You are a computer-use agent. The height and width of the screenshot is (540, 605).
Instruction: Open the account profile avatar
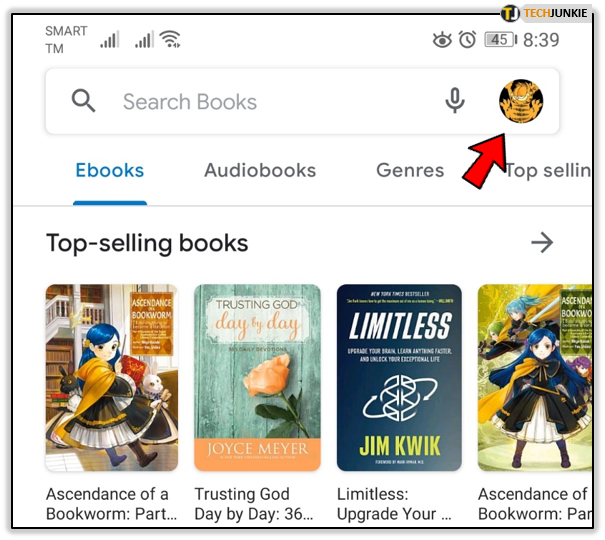click(x=521, y=100)
